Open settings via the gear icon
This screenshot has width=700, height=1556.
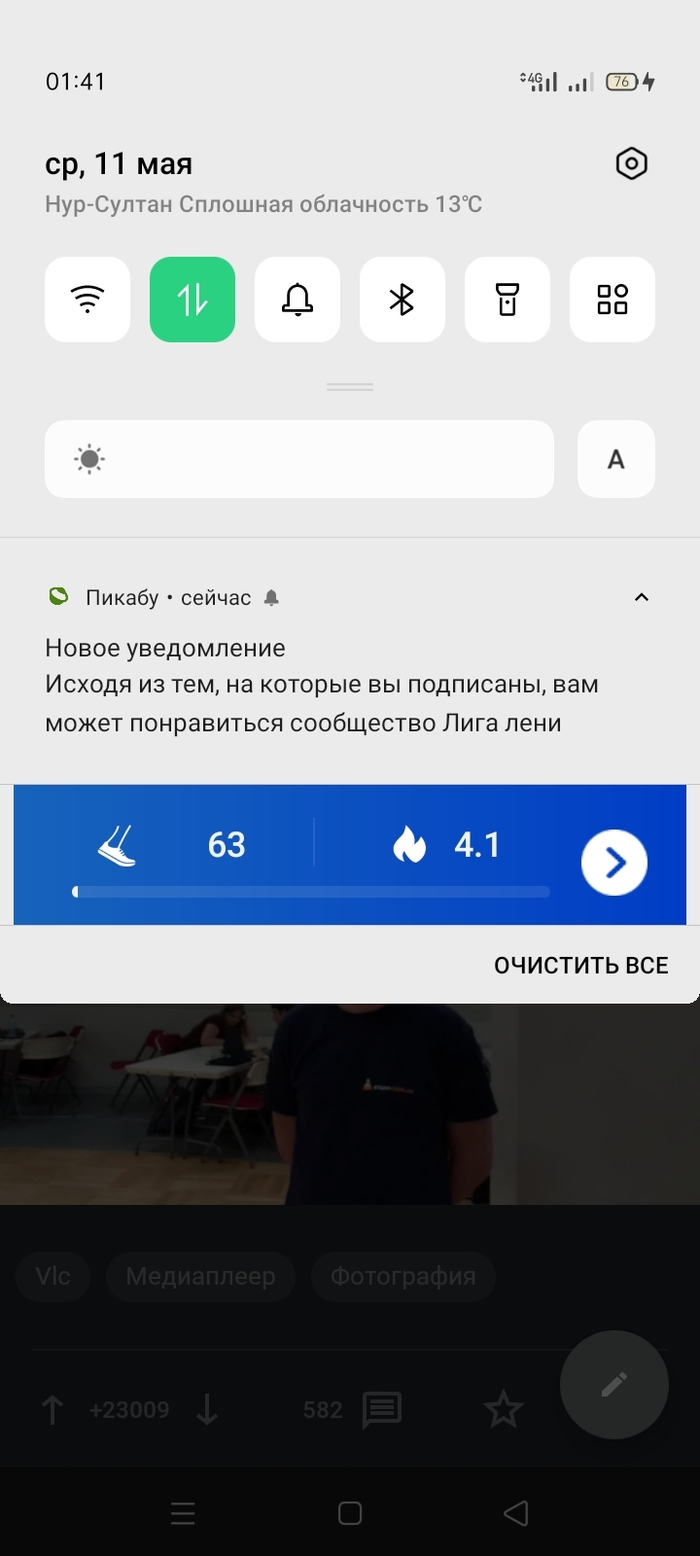631,164
